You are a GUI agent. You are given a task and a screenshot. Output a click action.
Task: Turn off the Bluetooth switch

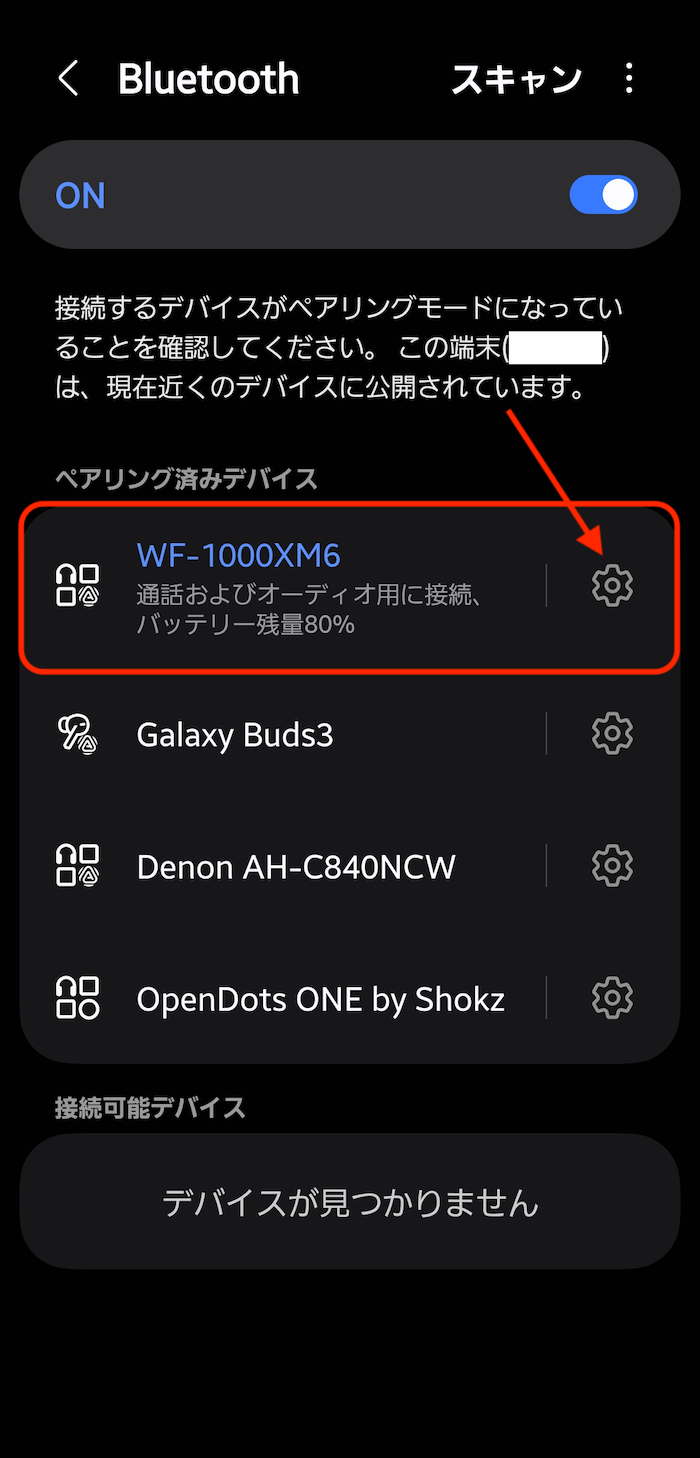[x=603, y=195]
